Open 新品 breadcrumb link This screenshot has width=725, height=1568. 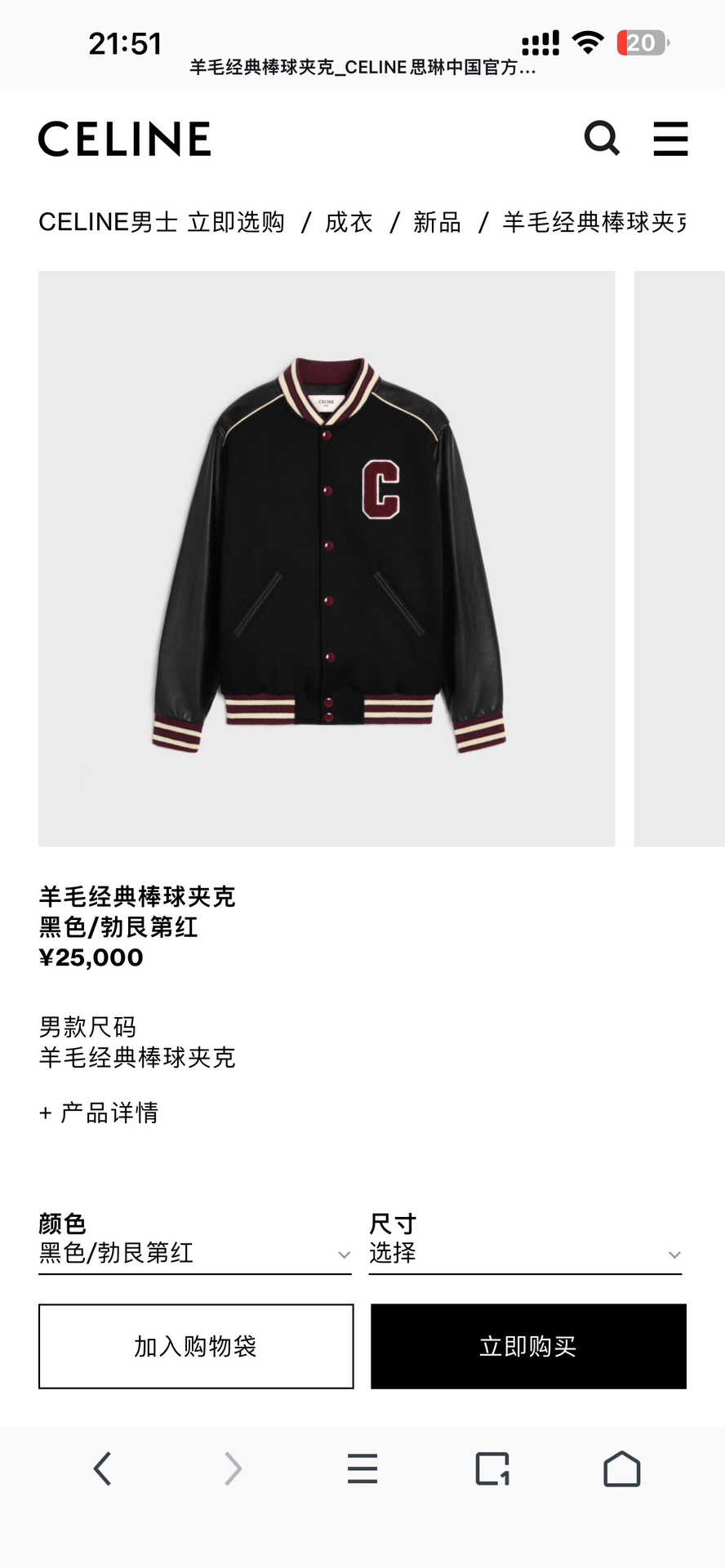[437, 222]
